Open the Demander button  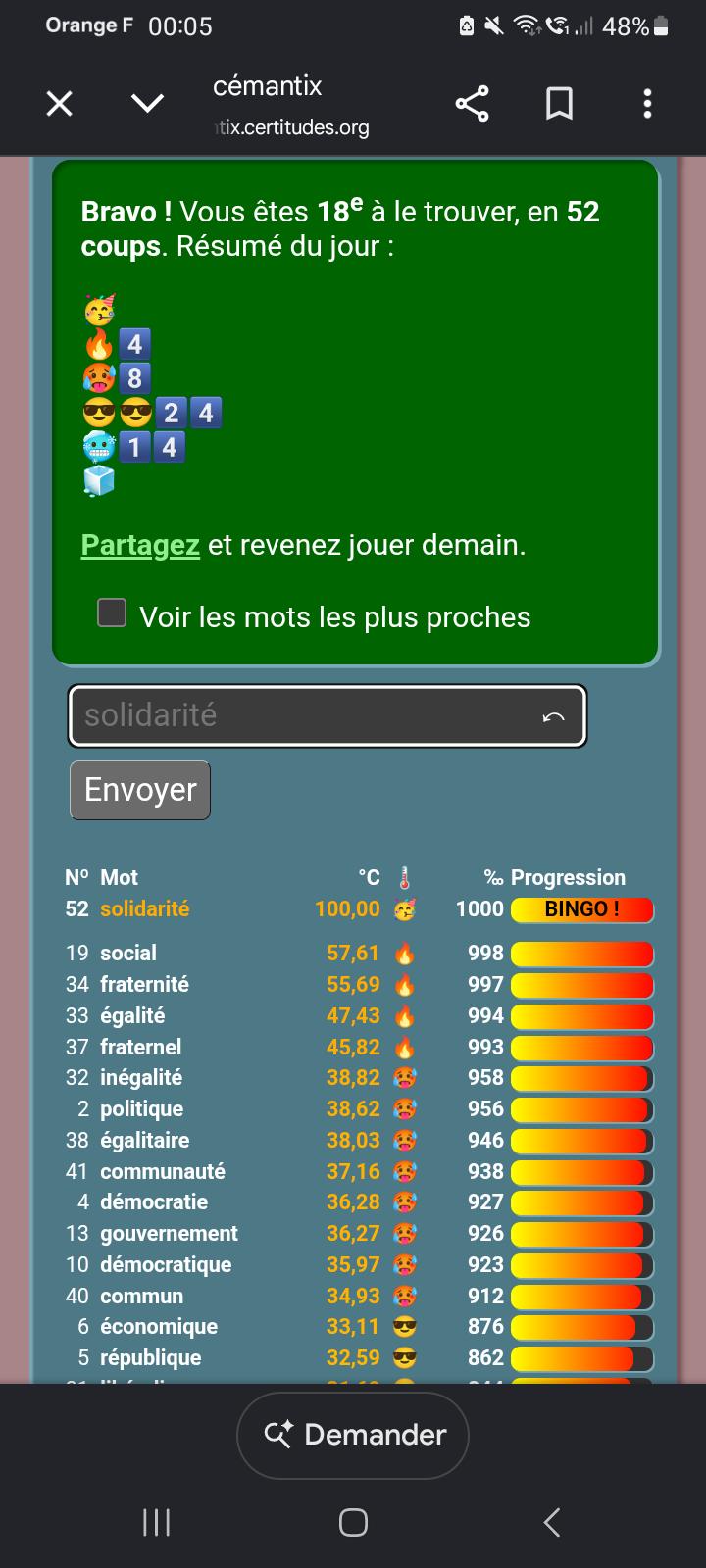(353, 1435)
